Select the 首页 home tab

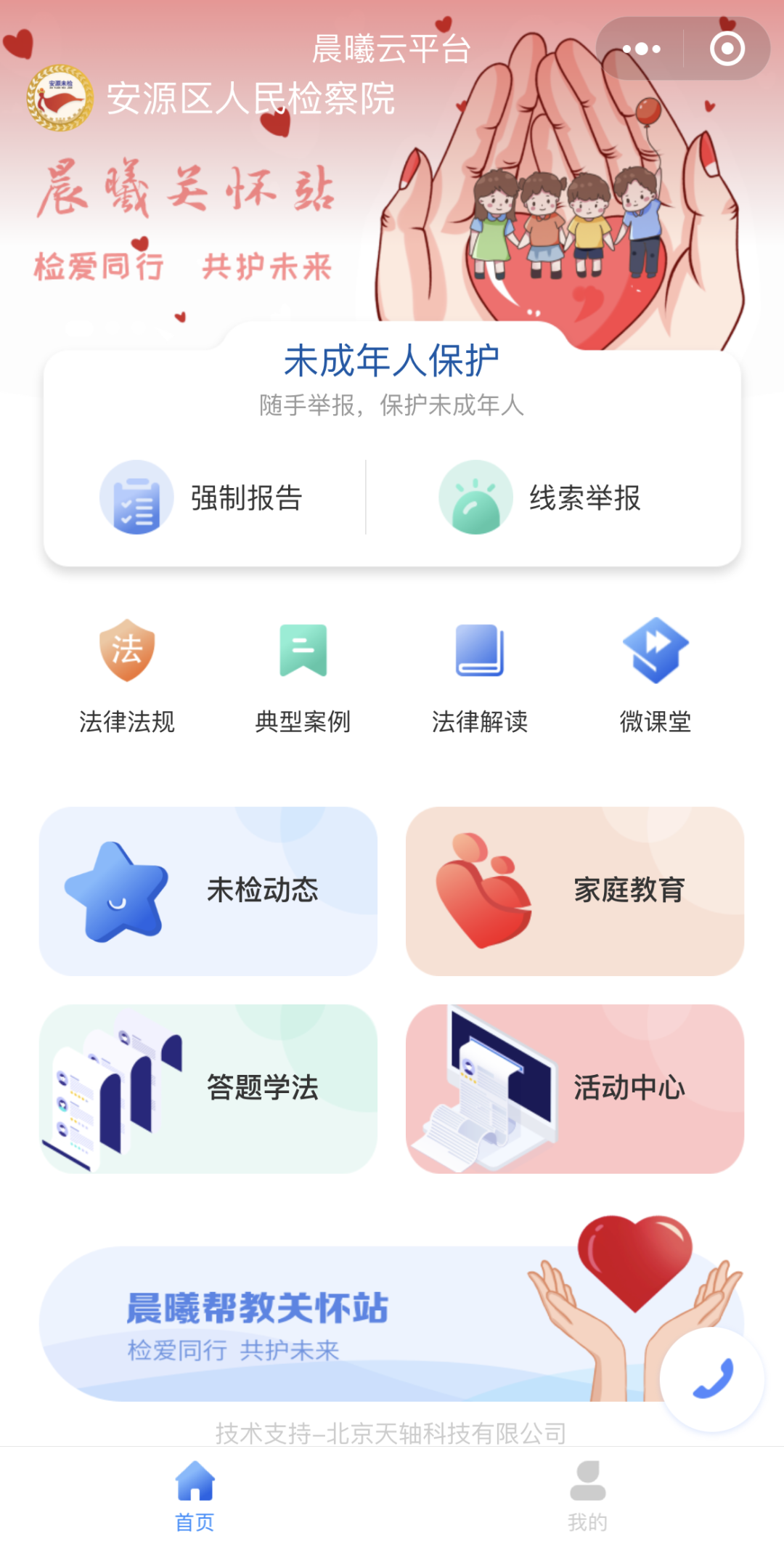pos(195,1496)
